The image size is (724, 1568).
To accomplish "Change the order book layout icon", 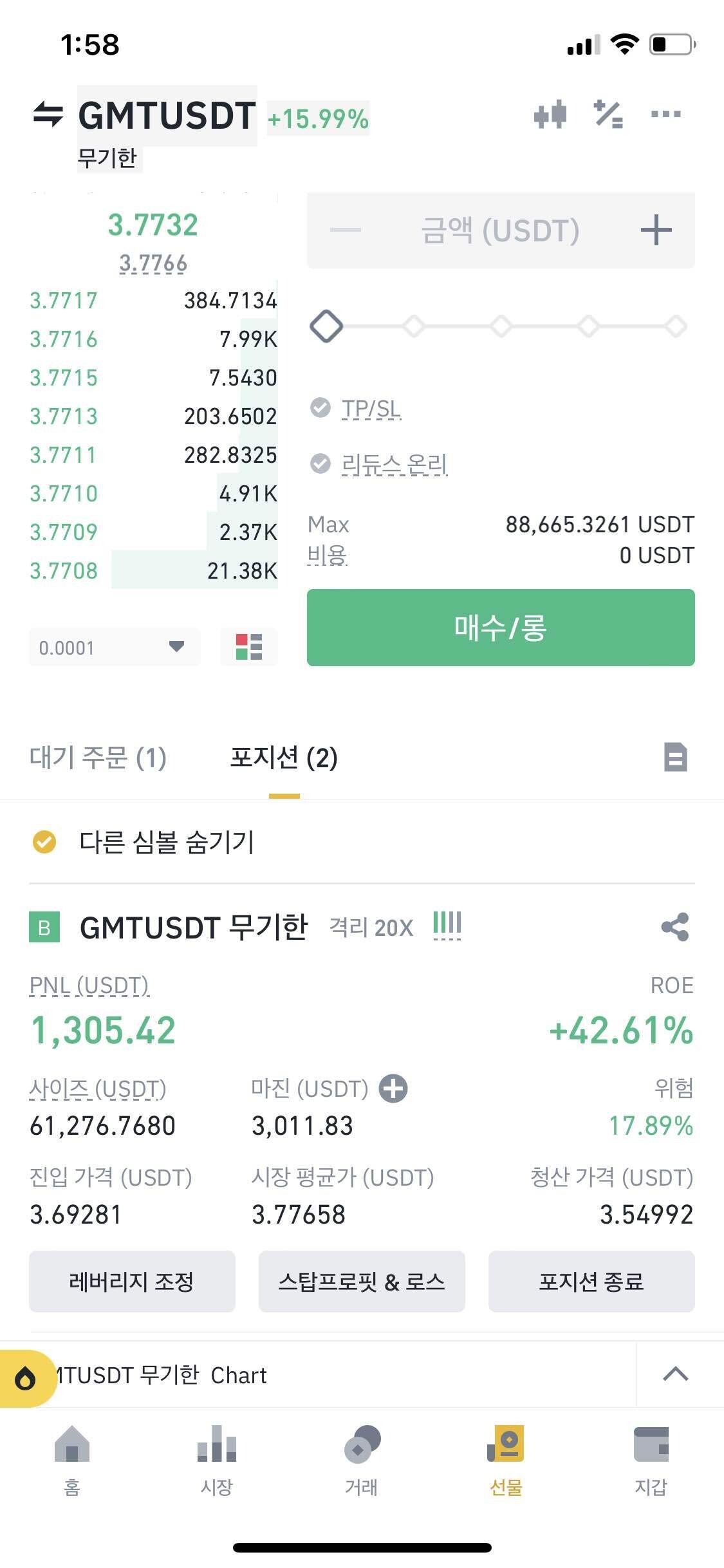I will tap(248, 648).
